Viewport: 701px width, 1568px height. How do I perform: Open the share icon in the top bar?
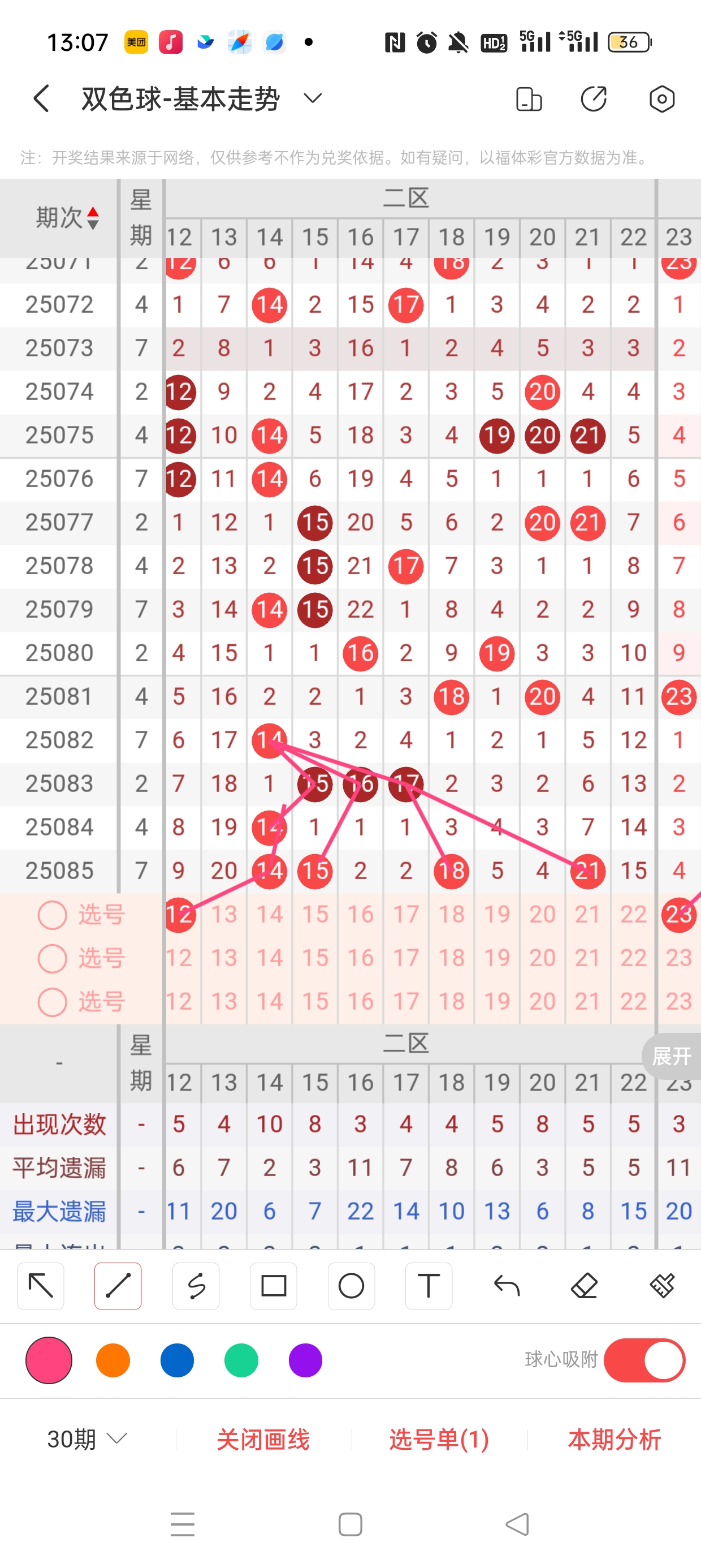593,99
